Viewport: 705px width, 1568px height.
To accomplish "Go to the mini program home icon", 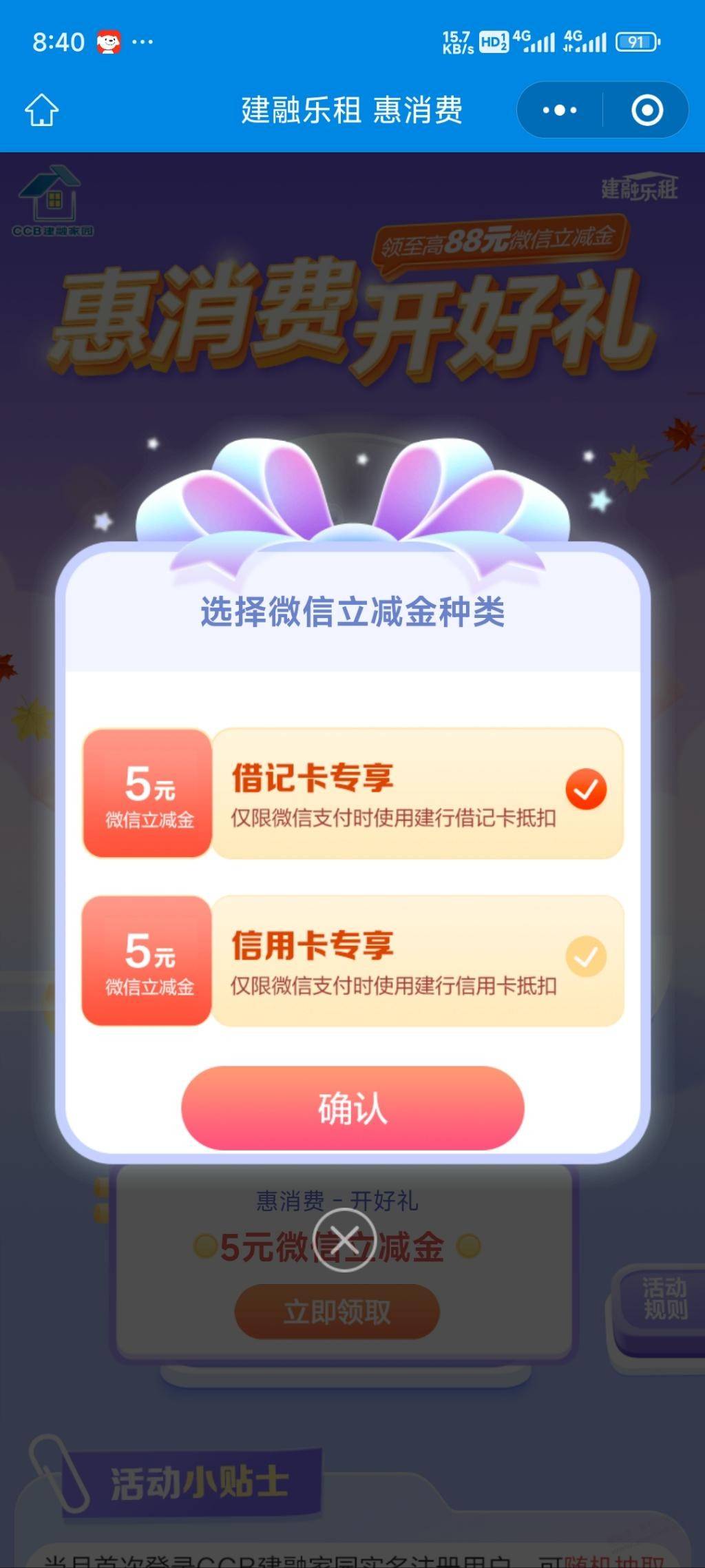I will click(42, 110).
